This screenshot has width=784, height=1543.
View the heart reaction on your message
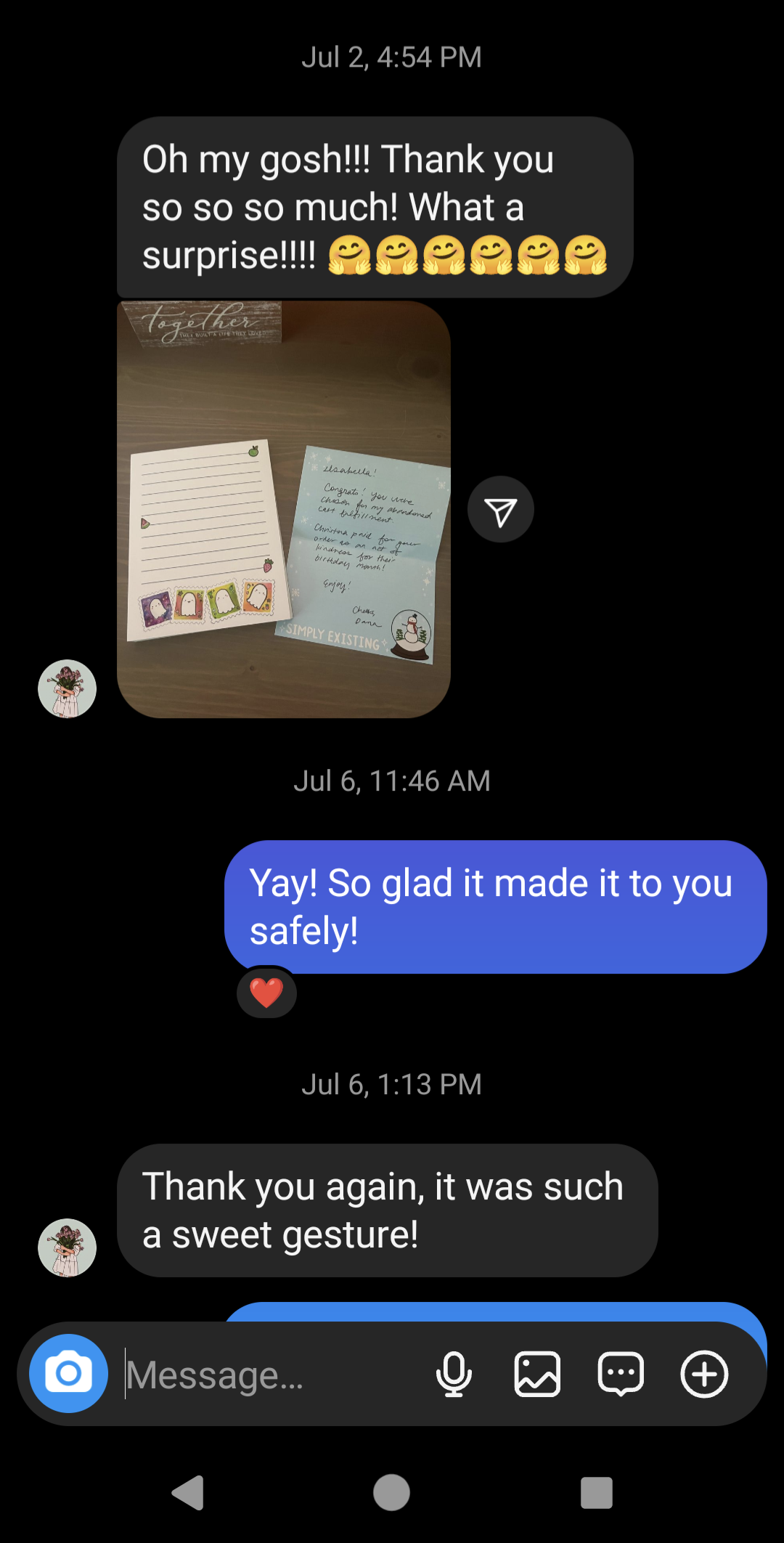click(x=266, y=993)
